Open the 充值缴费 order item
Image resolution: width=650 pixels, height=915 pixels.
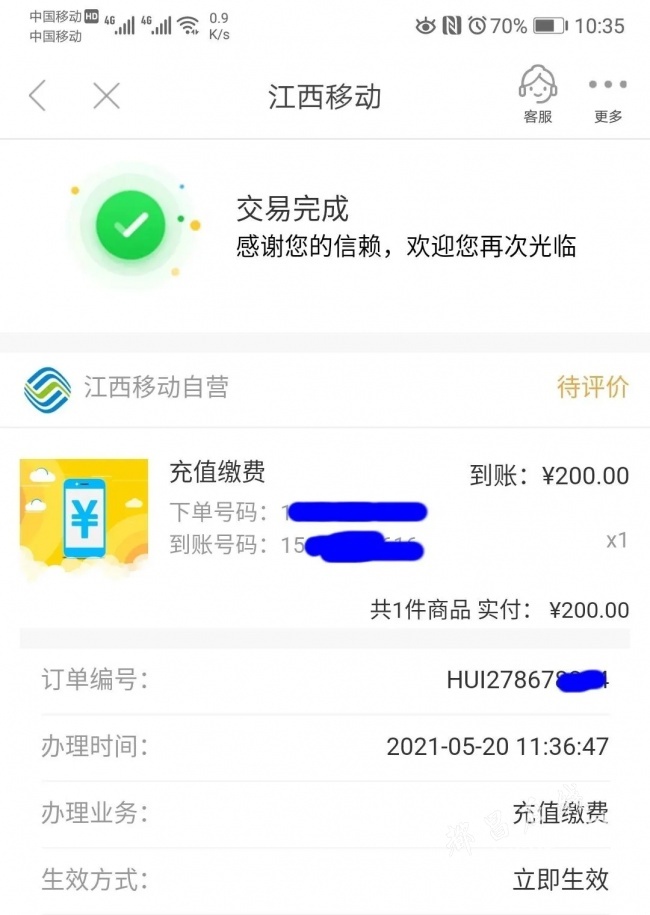tap(217, 472)
